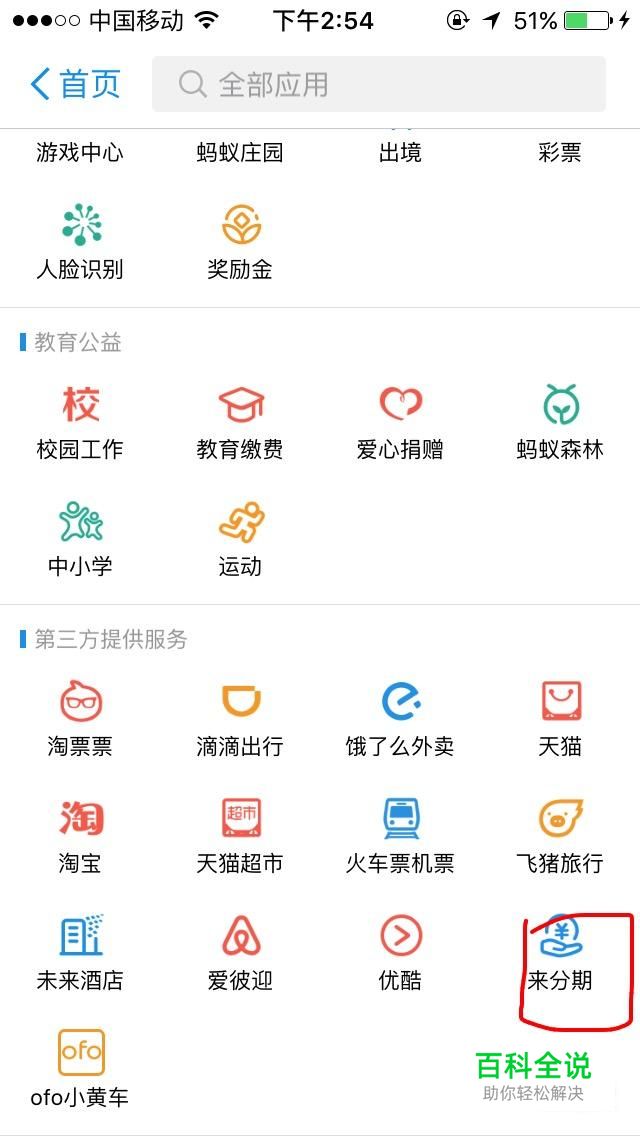This screenshot has height=1136, width=640.
Task: Go back to 首页
Action: [x=75, y=84]
